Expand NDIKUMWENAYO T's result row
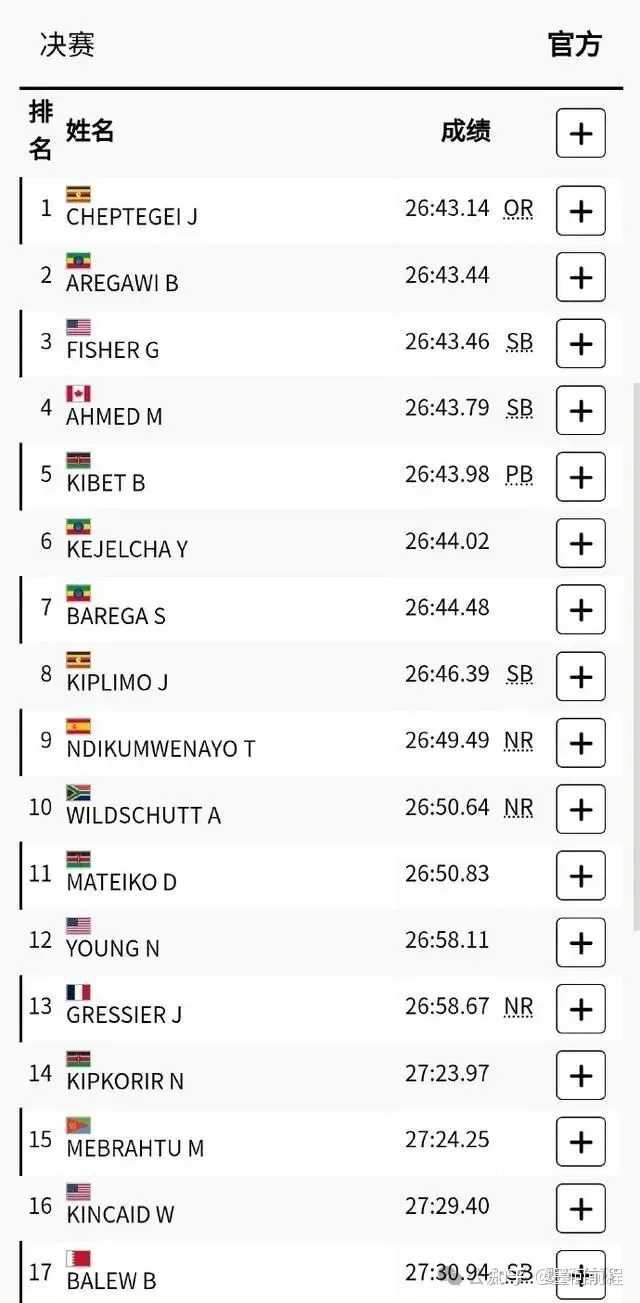The image size is (640, 1303). pos(580,743)
